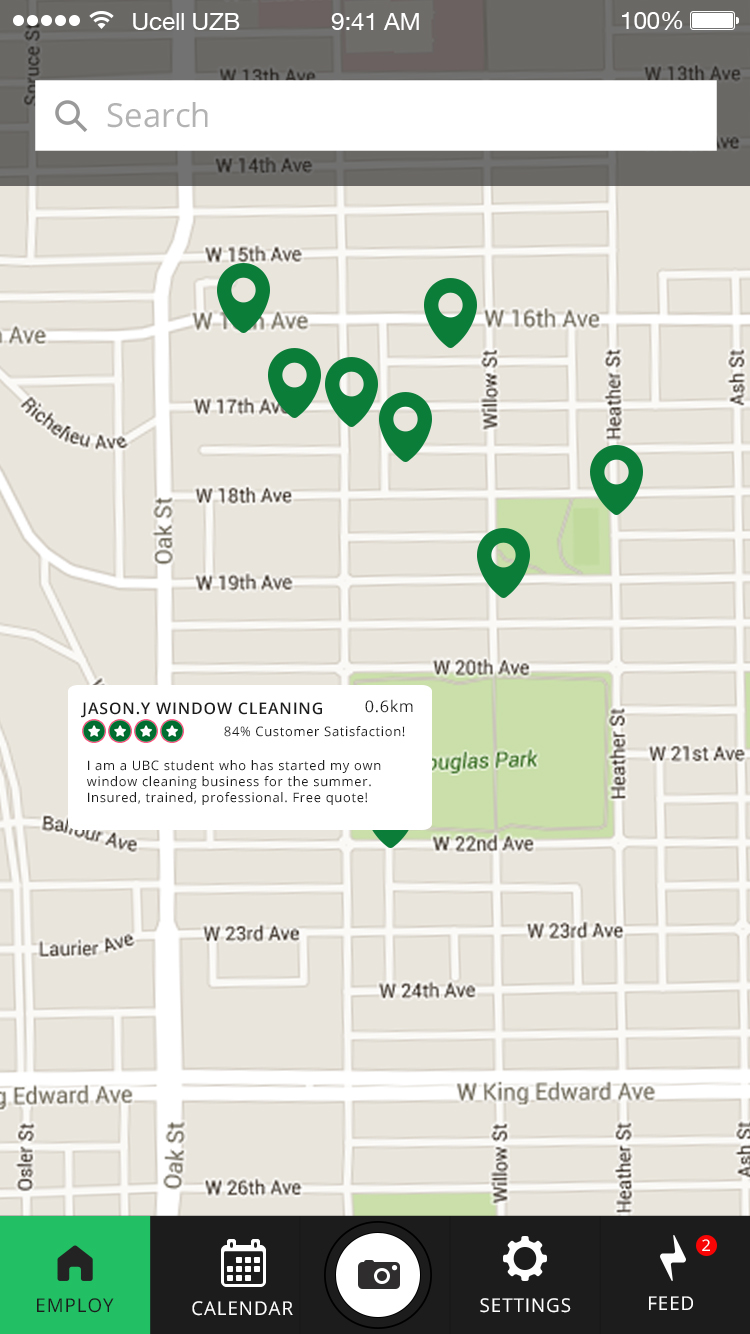
Task: Open the Feed tab
Action: coord(672,1276)
